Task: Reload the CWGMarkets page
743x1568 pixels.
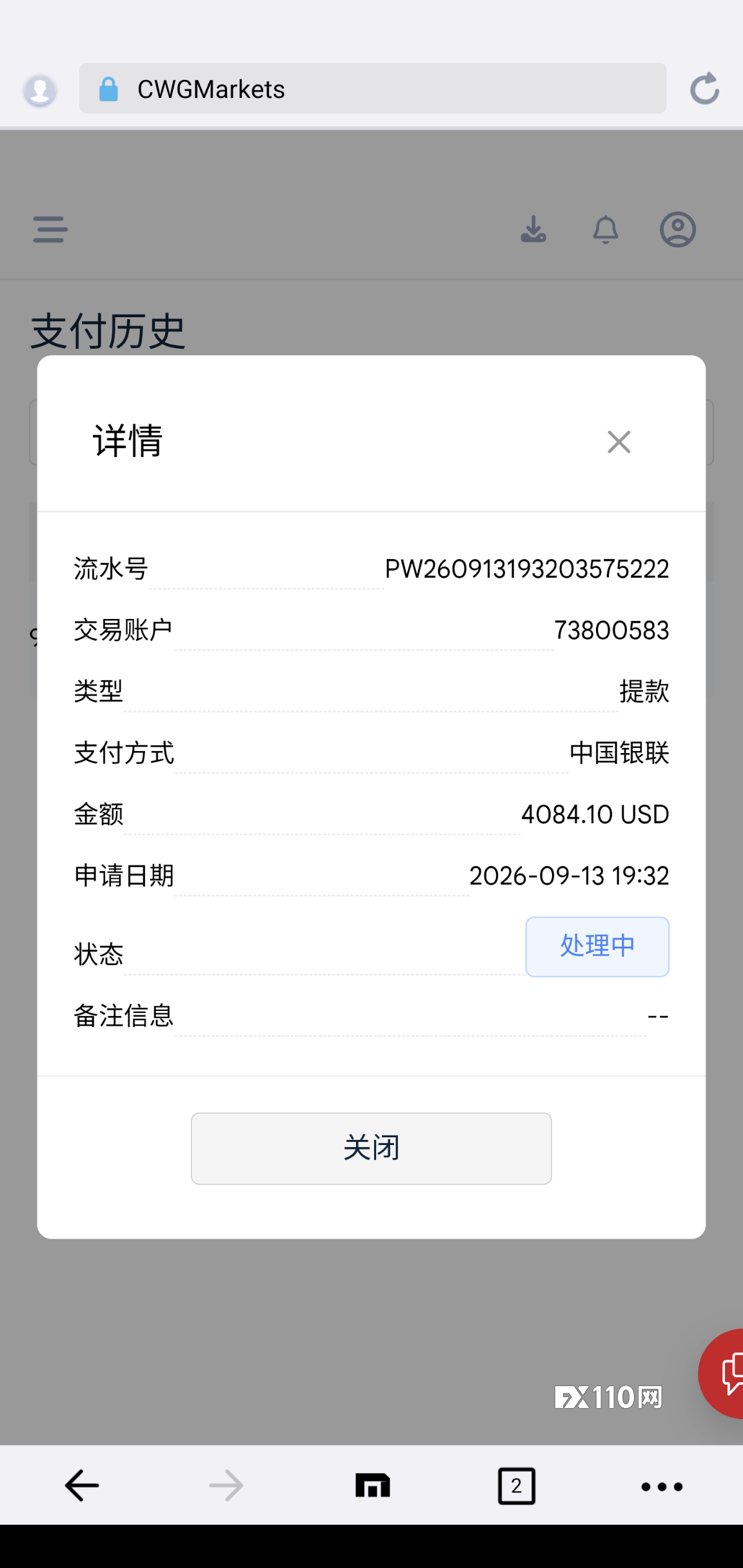Action: click(x=704, y=88)
